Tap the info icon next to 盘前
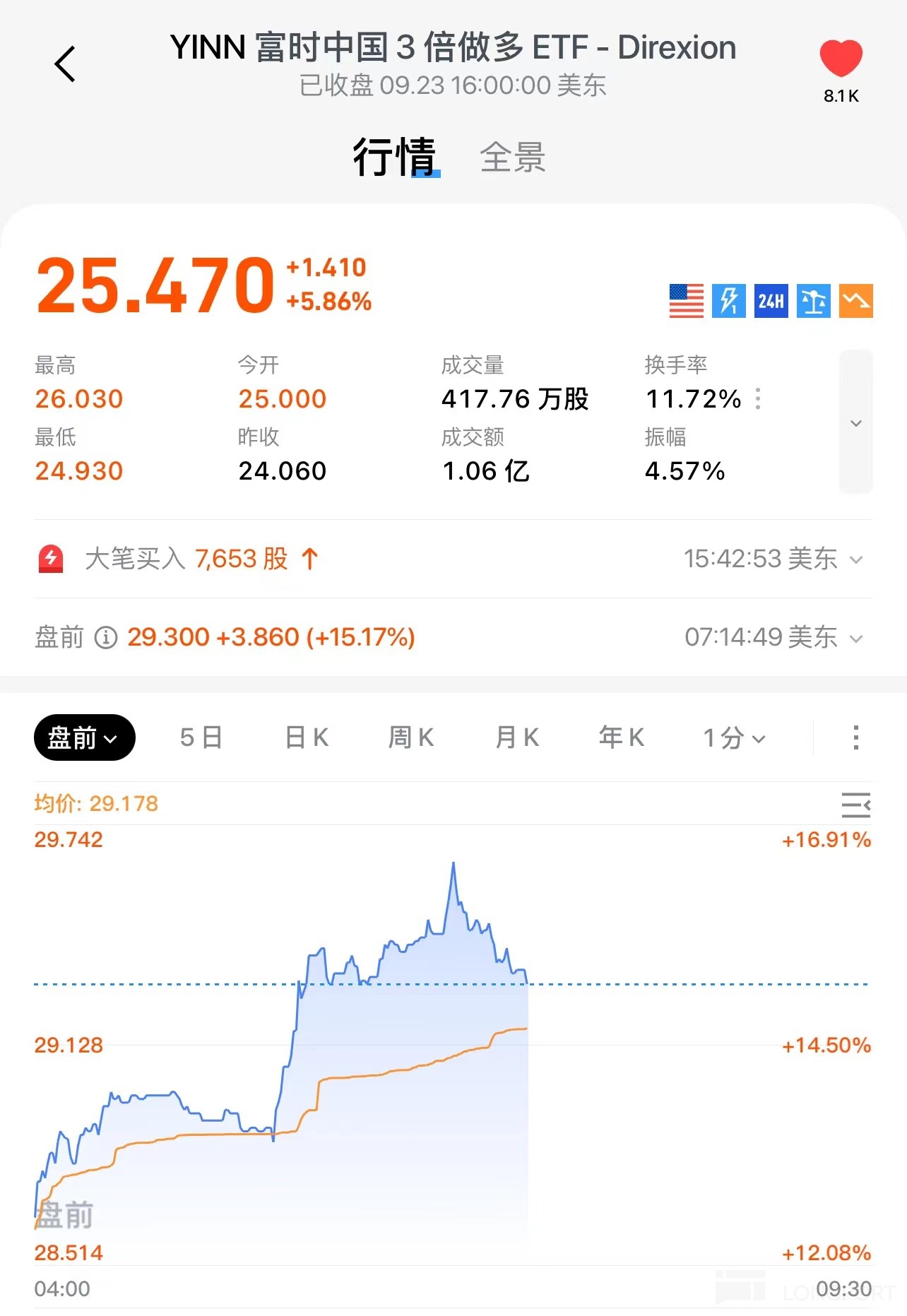 click(106, 638)
